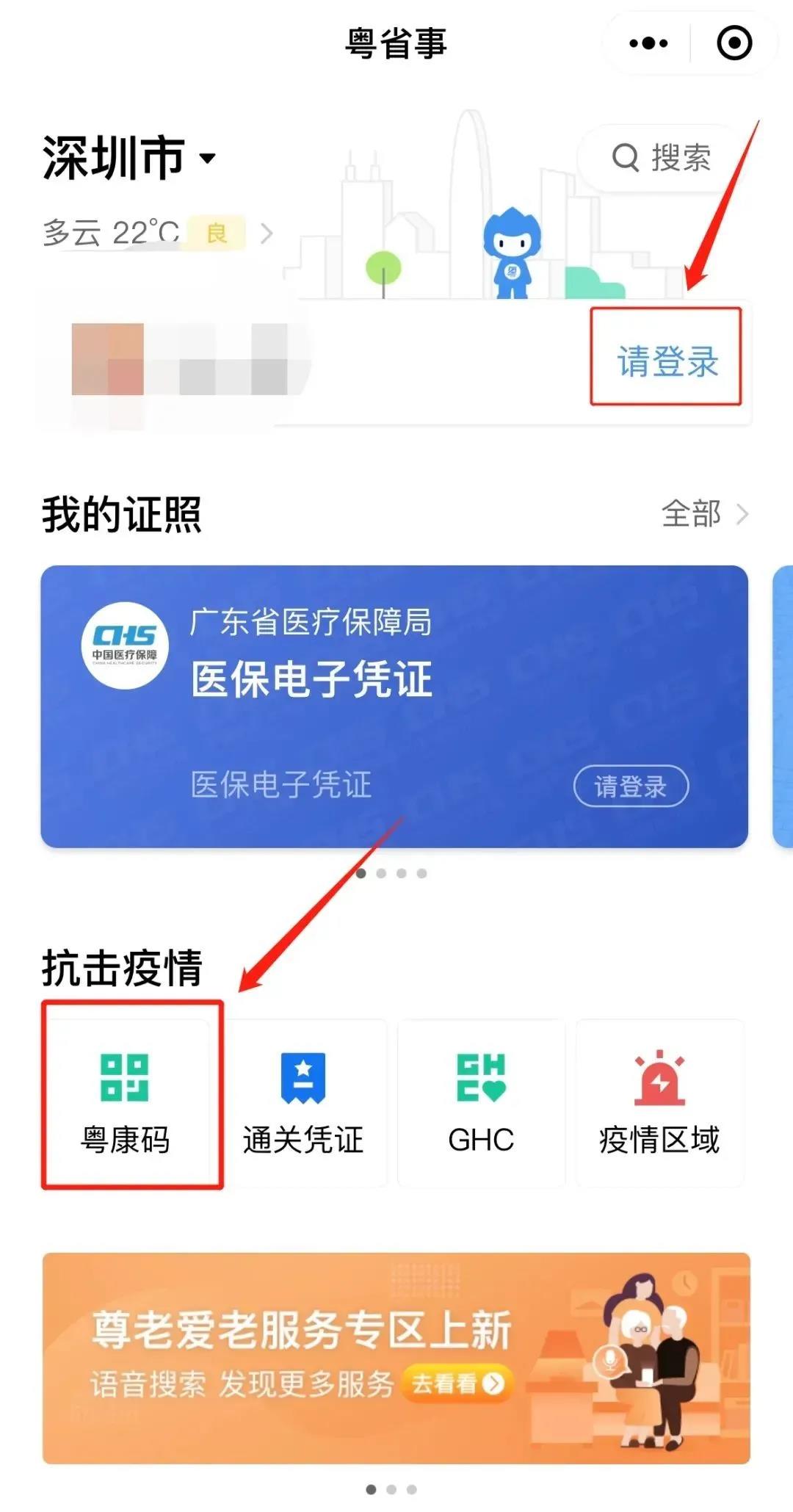Image resolution: width=793 pixels, height=1512 pixels.
Task: Tap 请登录 on the 医保电子凭证 card
Action: coord(631,786)
